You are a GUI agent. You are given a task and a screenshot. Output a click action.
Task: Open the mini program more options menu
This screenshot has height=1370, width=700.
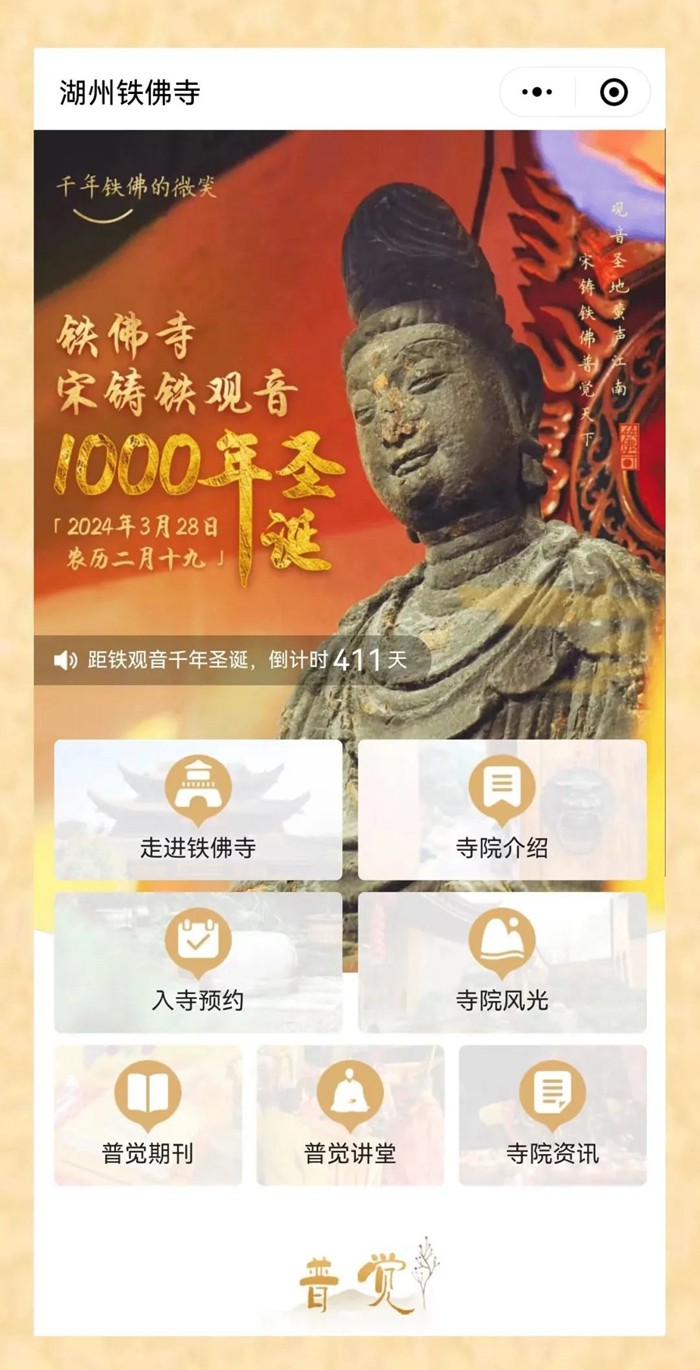coord(537,92)
